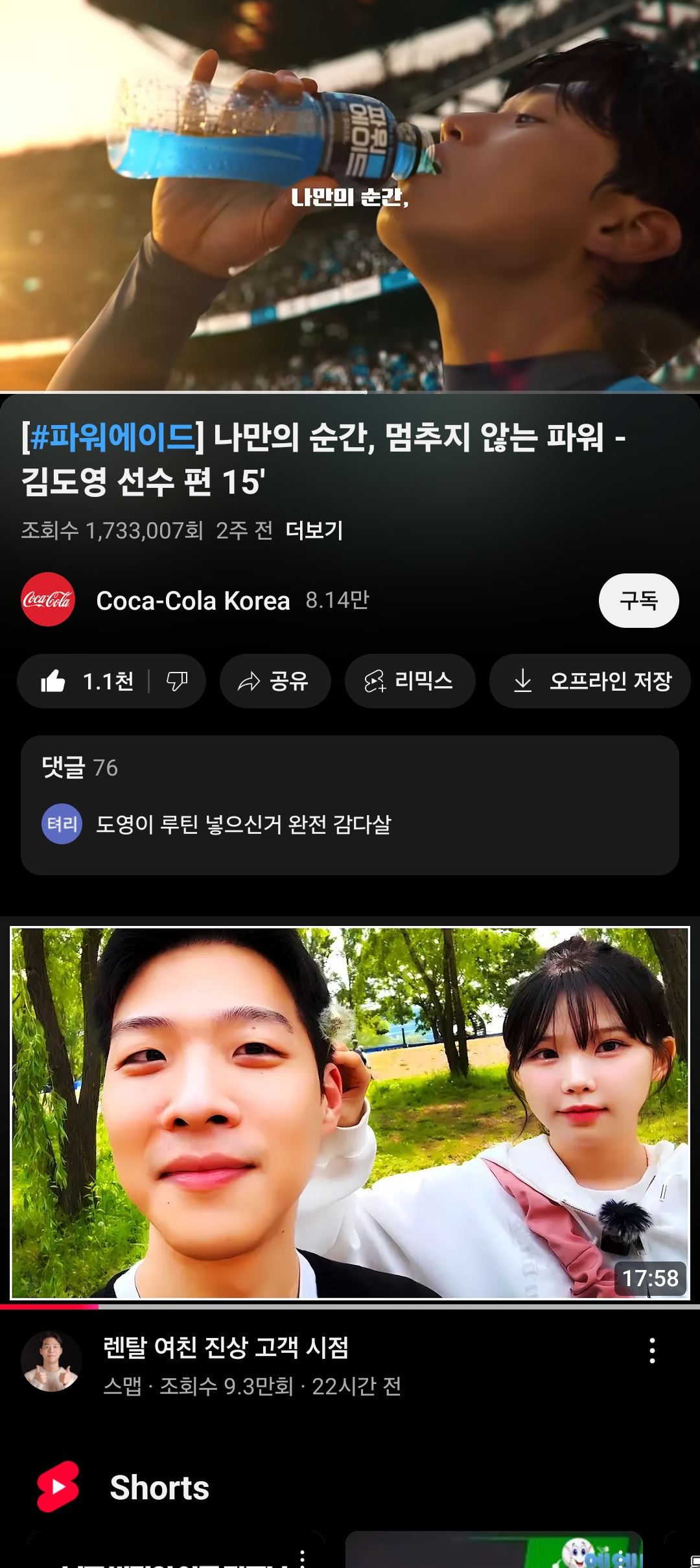Play the 렌탈 여친 진상 고객 시점 video
700x1568 pixels.
(x=350, y=1113)
